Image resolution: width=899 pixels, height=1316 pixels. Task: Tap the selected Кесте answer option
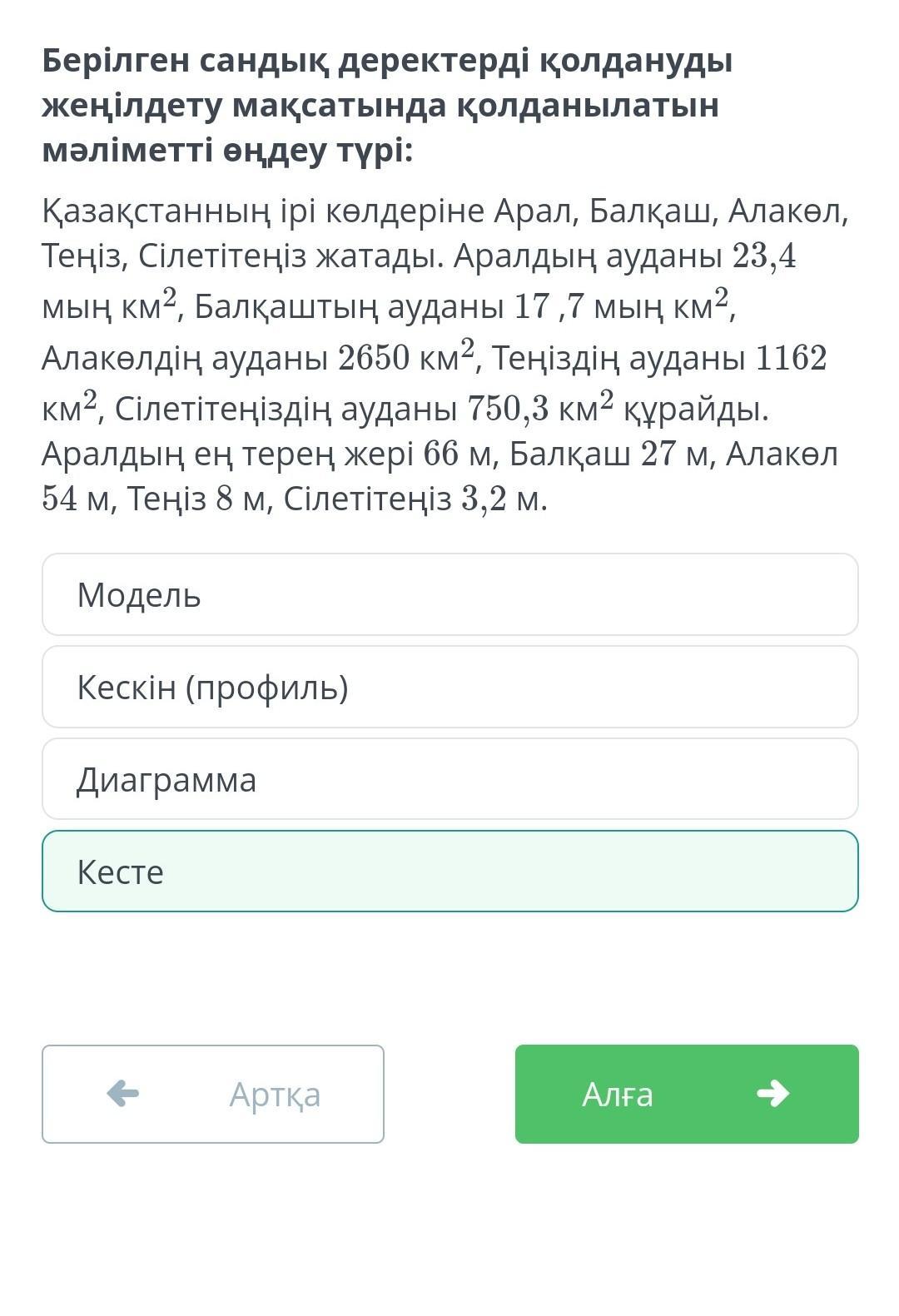(449, 871)
